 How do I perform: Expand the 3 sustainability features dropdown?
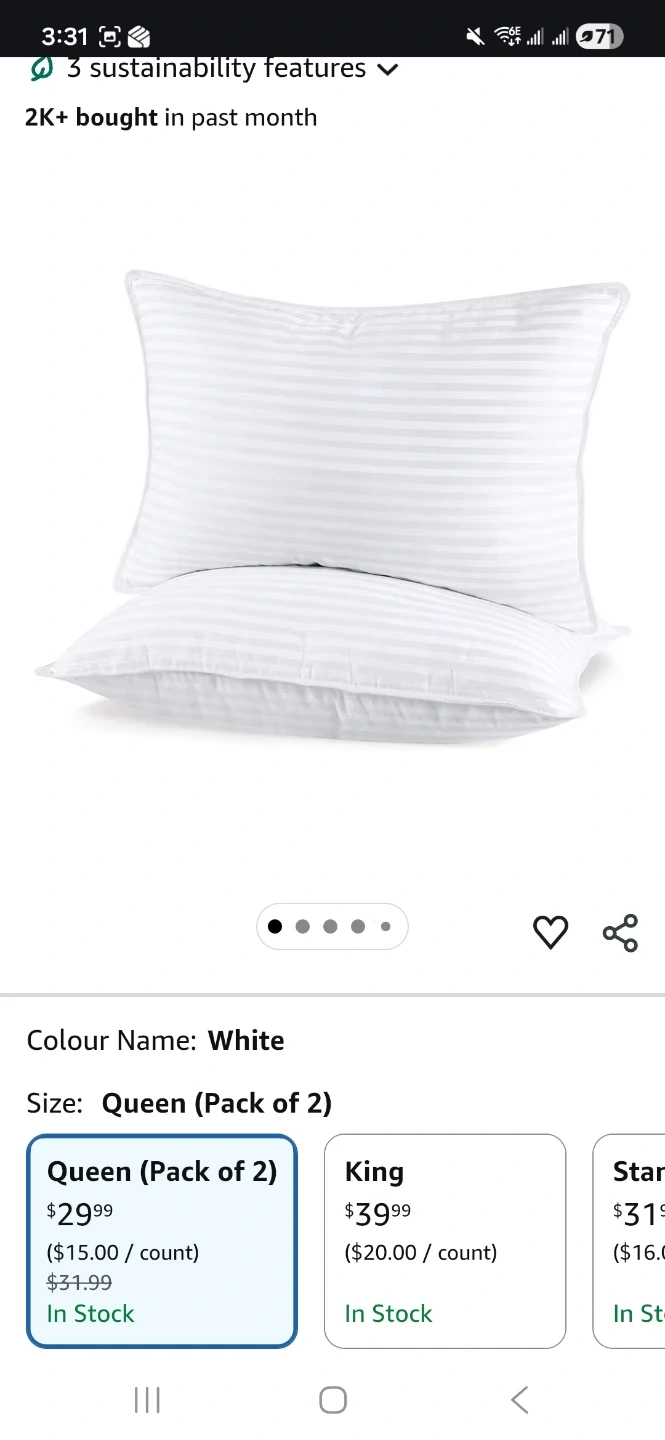215,70
